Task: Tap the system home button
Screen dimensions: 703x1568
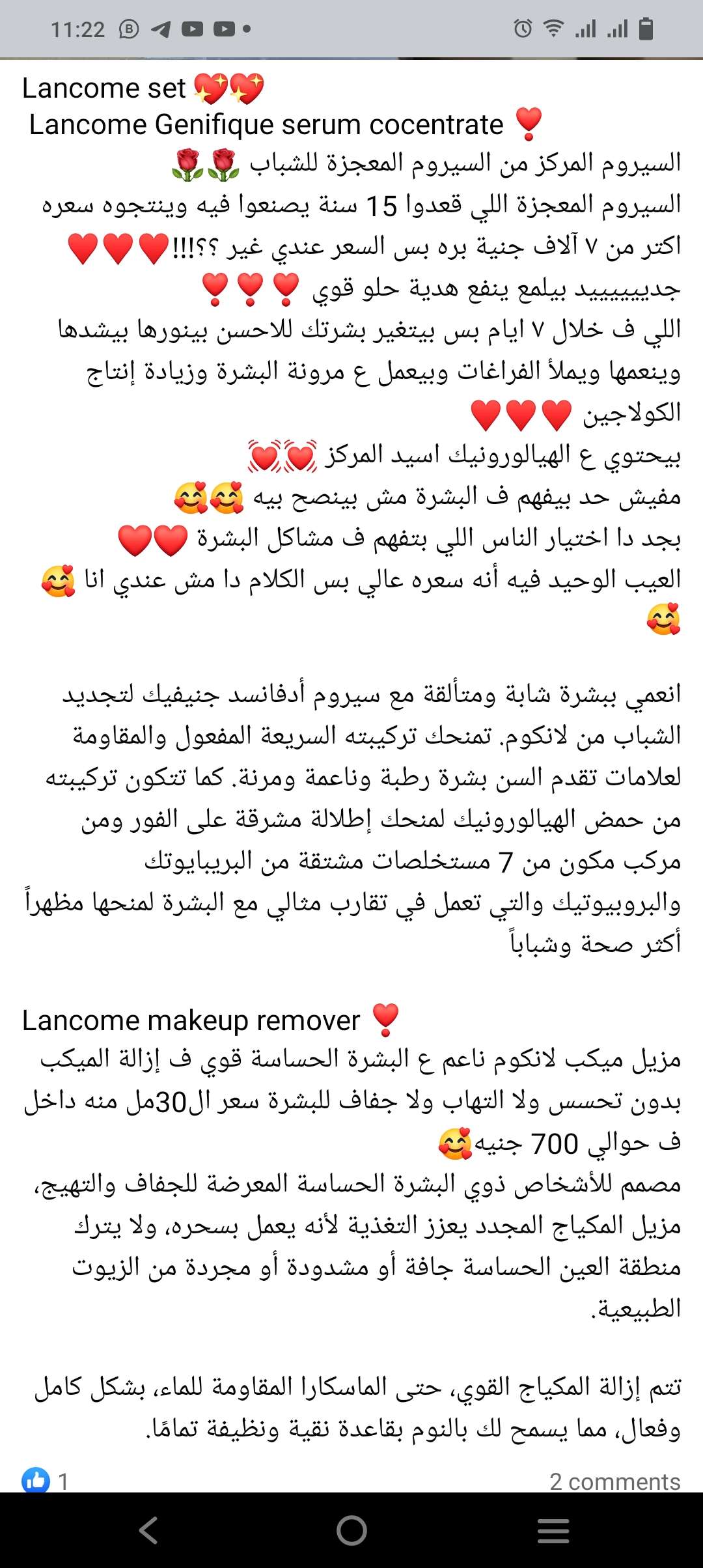Action: pyautogui.click(x=351, y=1530)
